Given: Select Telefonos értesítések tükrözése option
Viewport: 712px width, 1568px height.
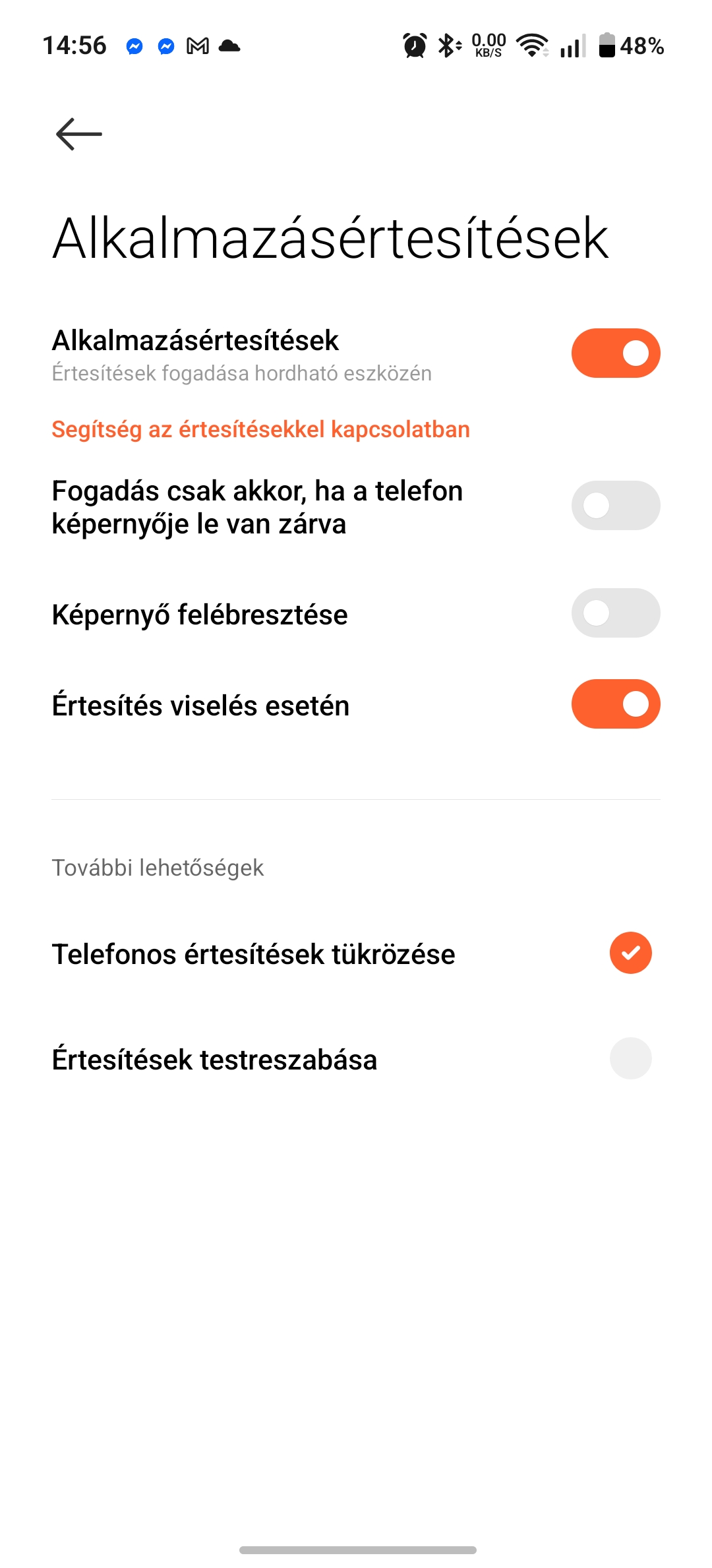Looking at the screenshot, I should coord(356,953).
